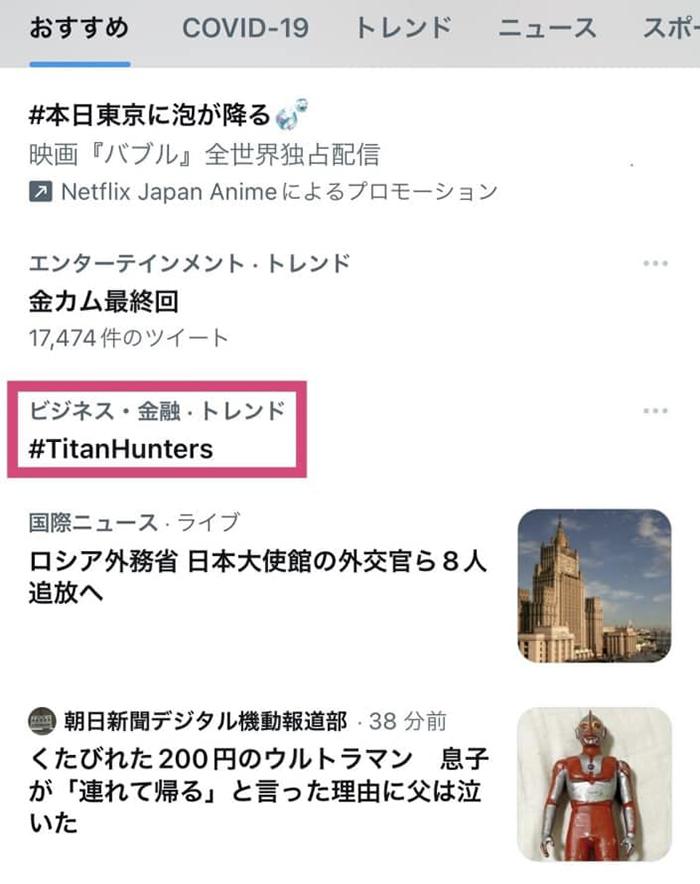Open more options for 金カム最終回
The image size is (700, 884).
pyautogui.click(x=655, y=264)
